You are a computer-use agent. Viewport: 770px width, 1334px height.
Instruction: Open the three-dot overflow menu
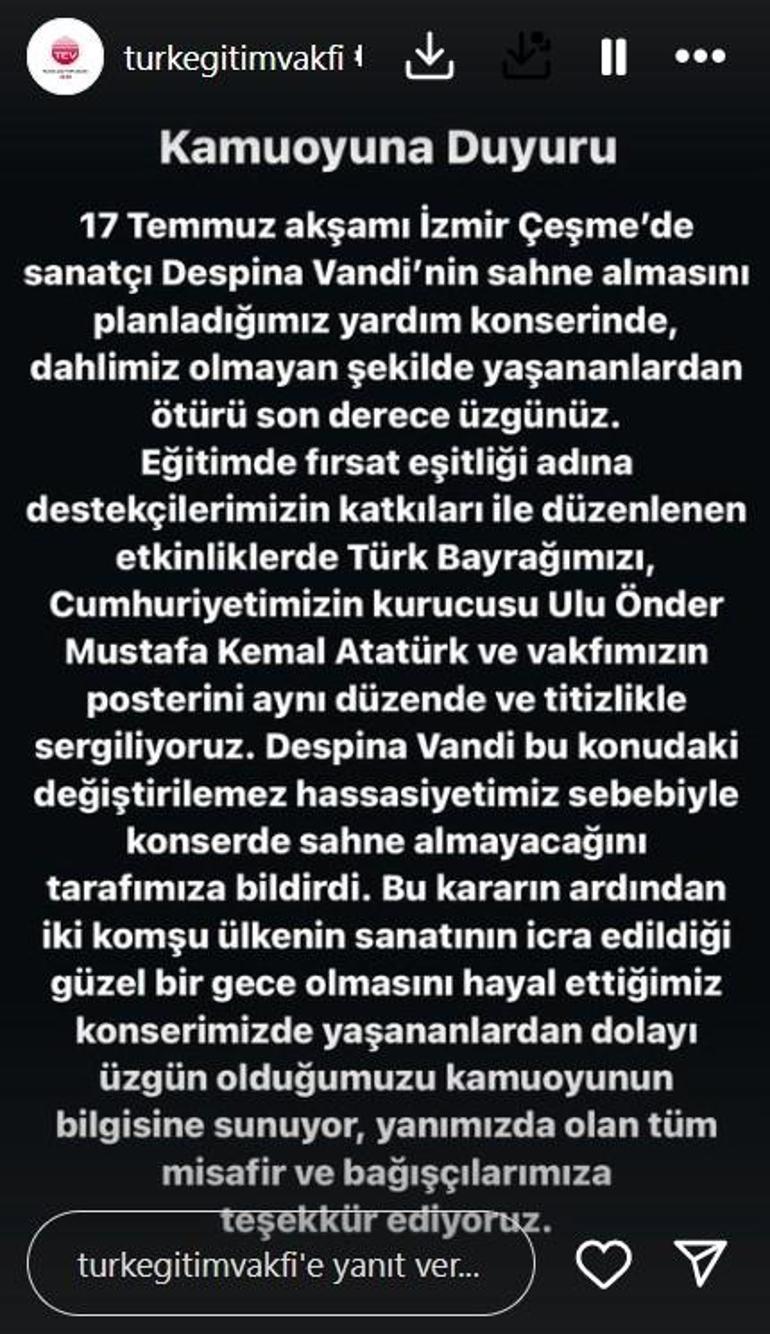coord(699,58)
